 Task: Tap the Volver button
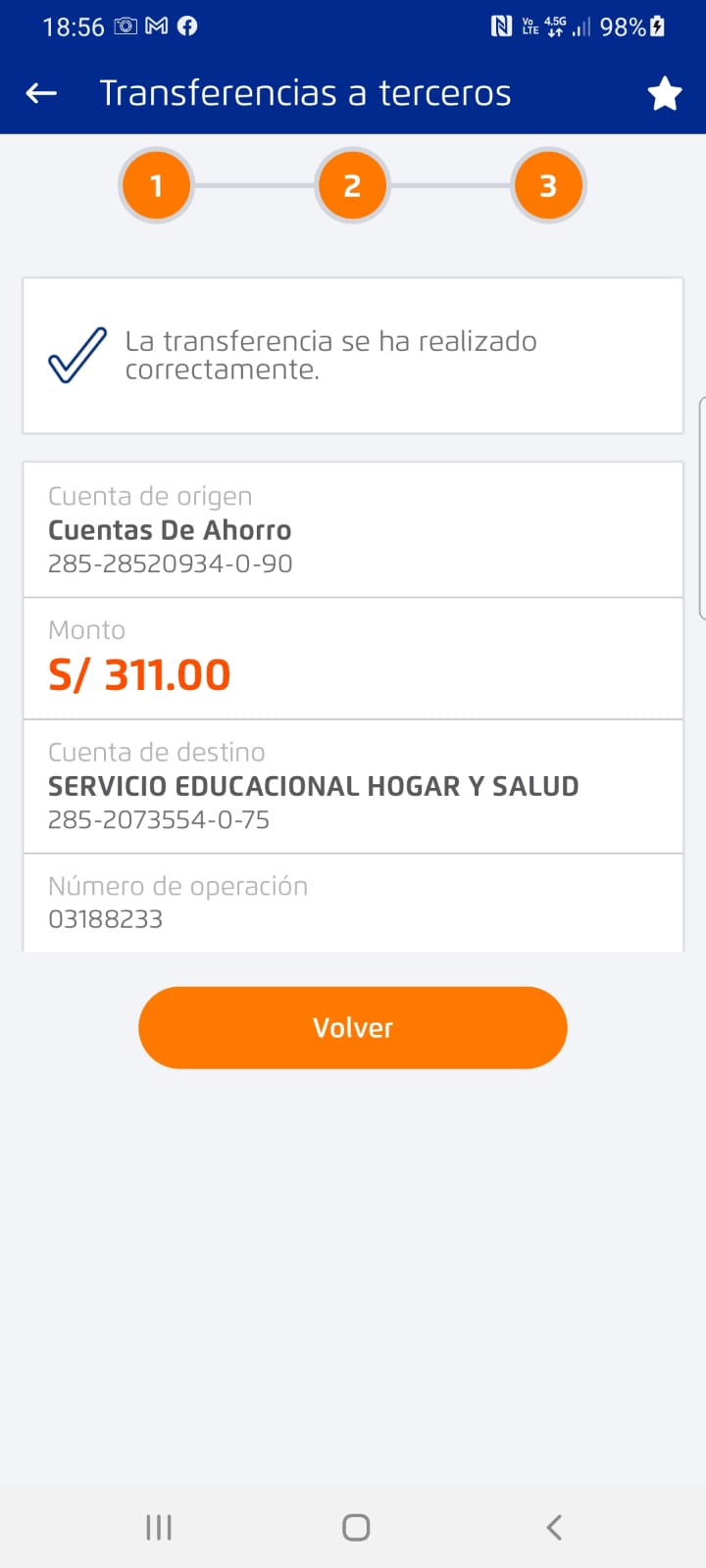(x=353, y=1027)
